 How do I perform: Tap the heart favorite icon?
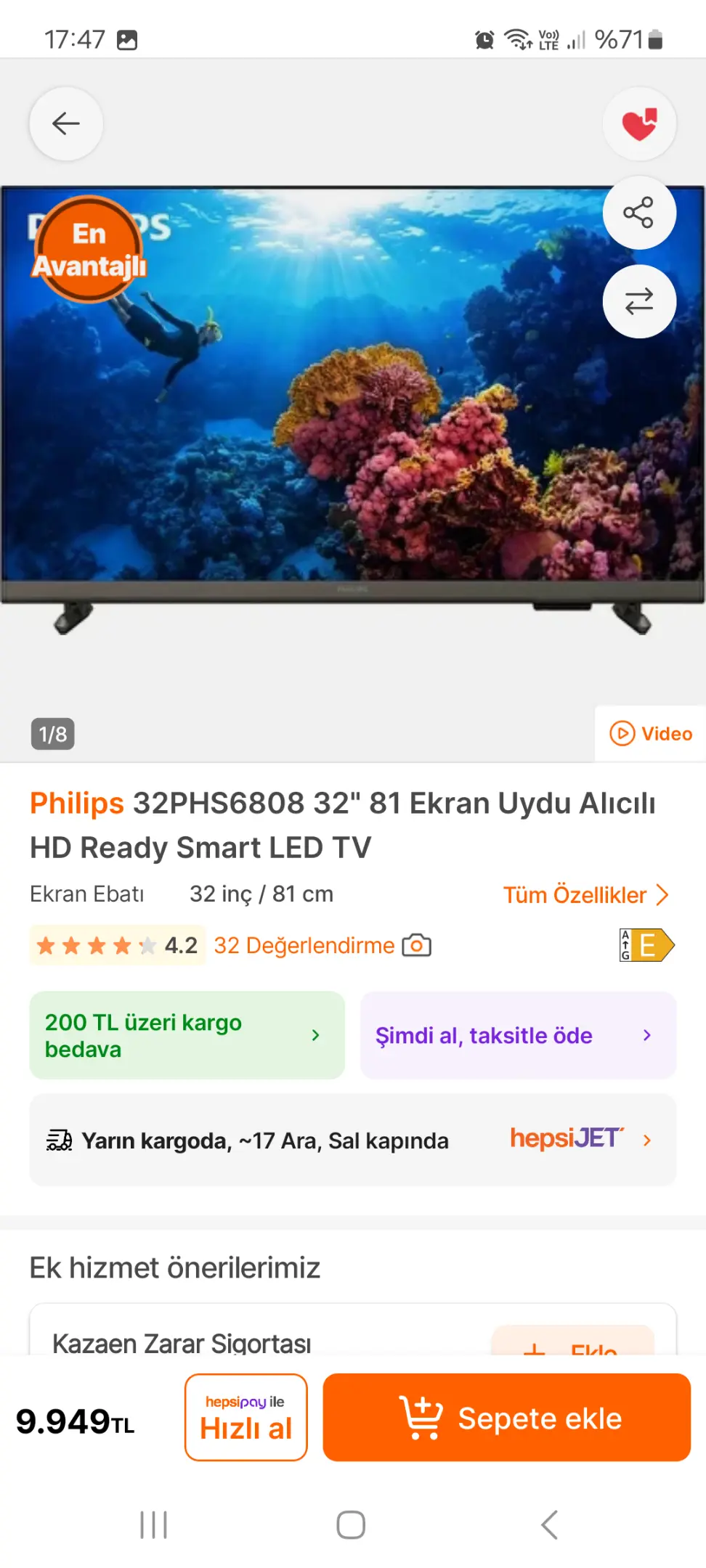pyautogui.click(x=639, y=123)
